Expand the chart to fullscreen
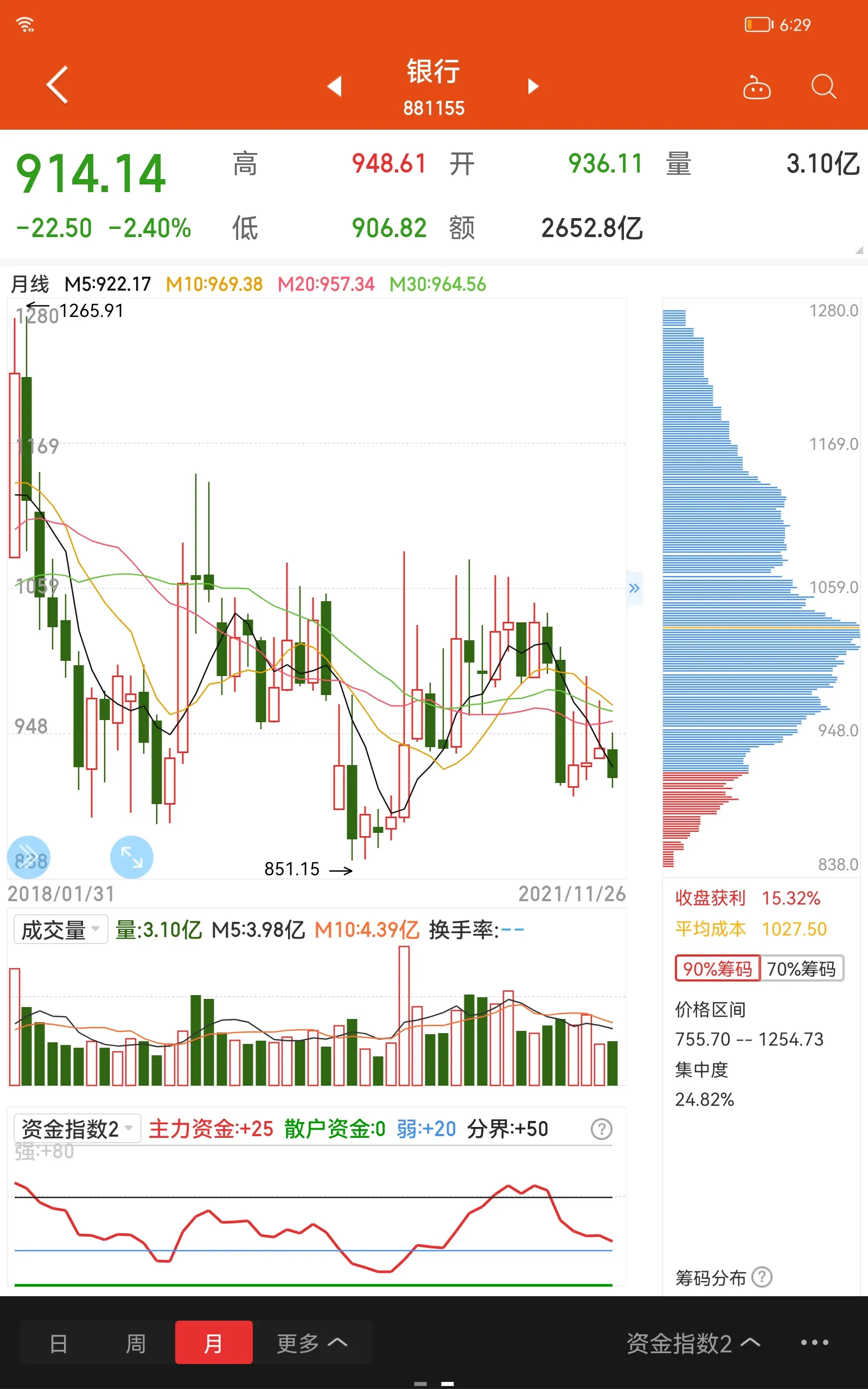868x1389 pixels. point(131,857)
